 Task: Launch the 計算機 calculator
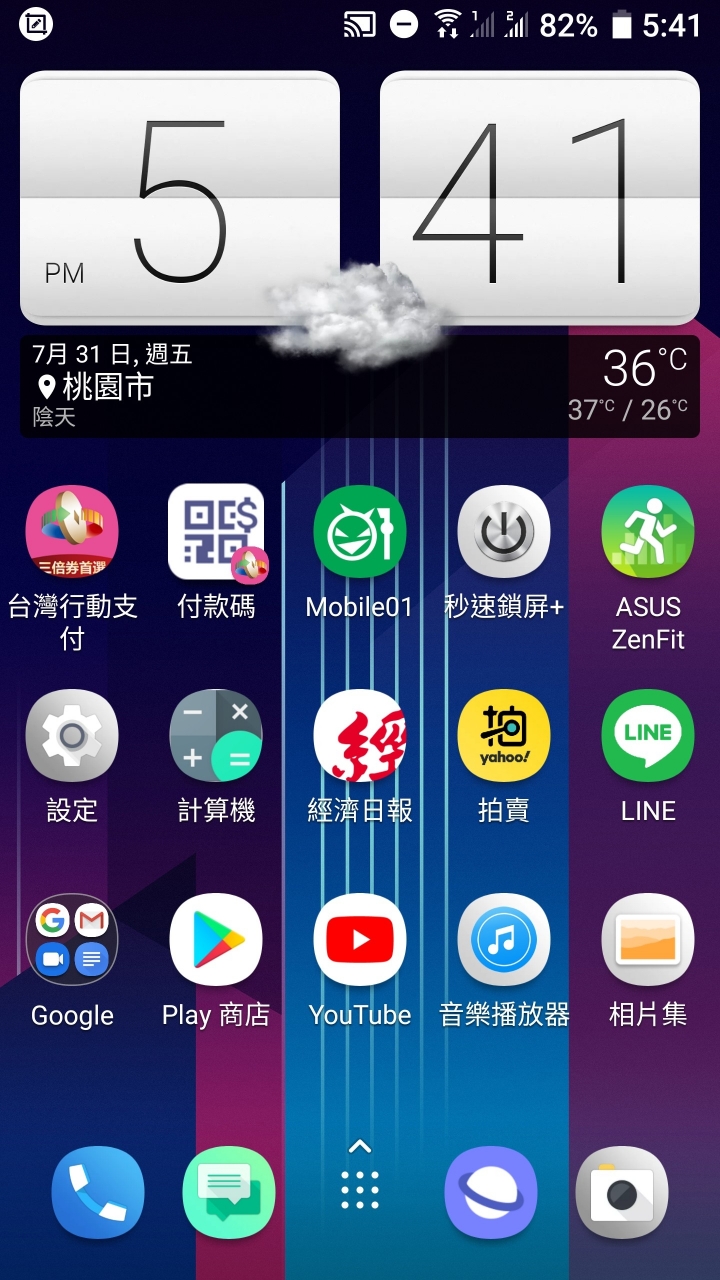pyautogui.click(x=216, y=737)
